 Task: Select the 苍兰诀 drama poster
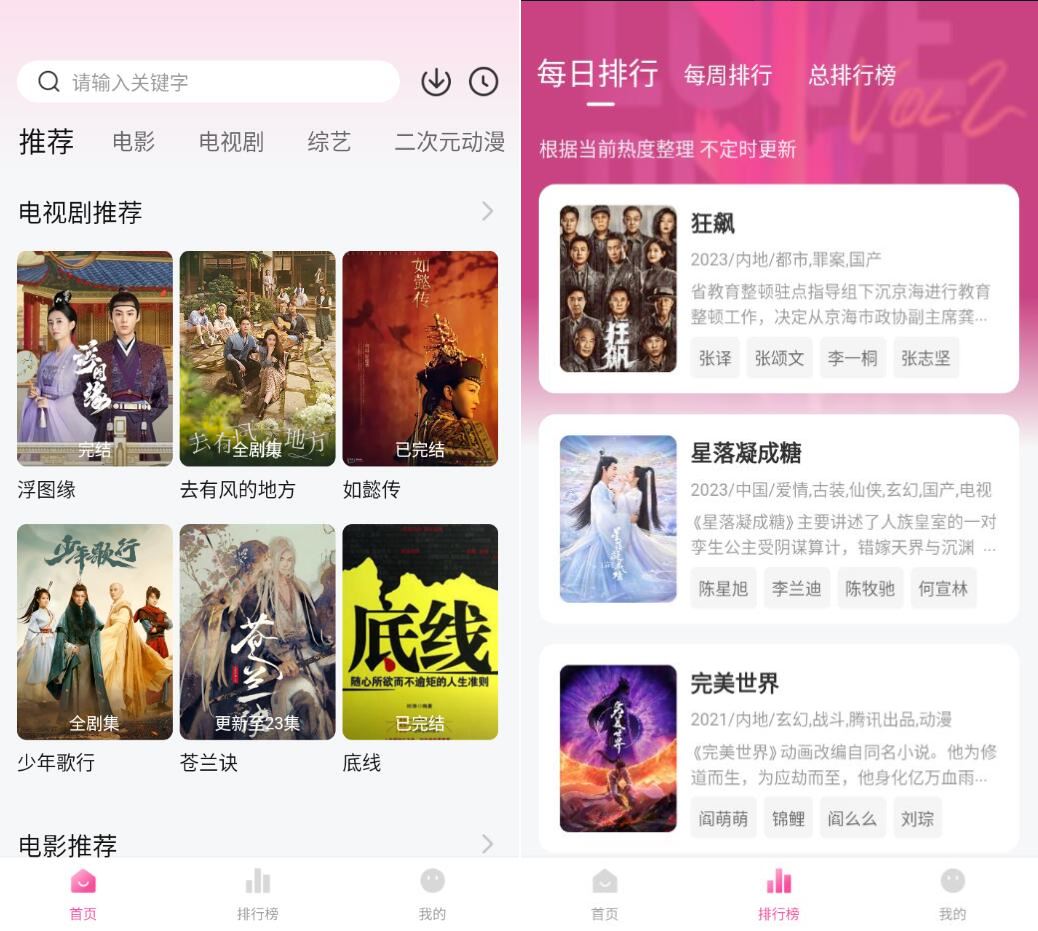257,631
